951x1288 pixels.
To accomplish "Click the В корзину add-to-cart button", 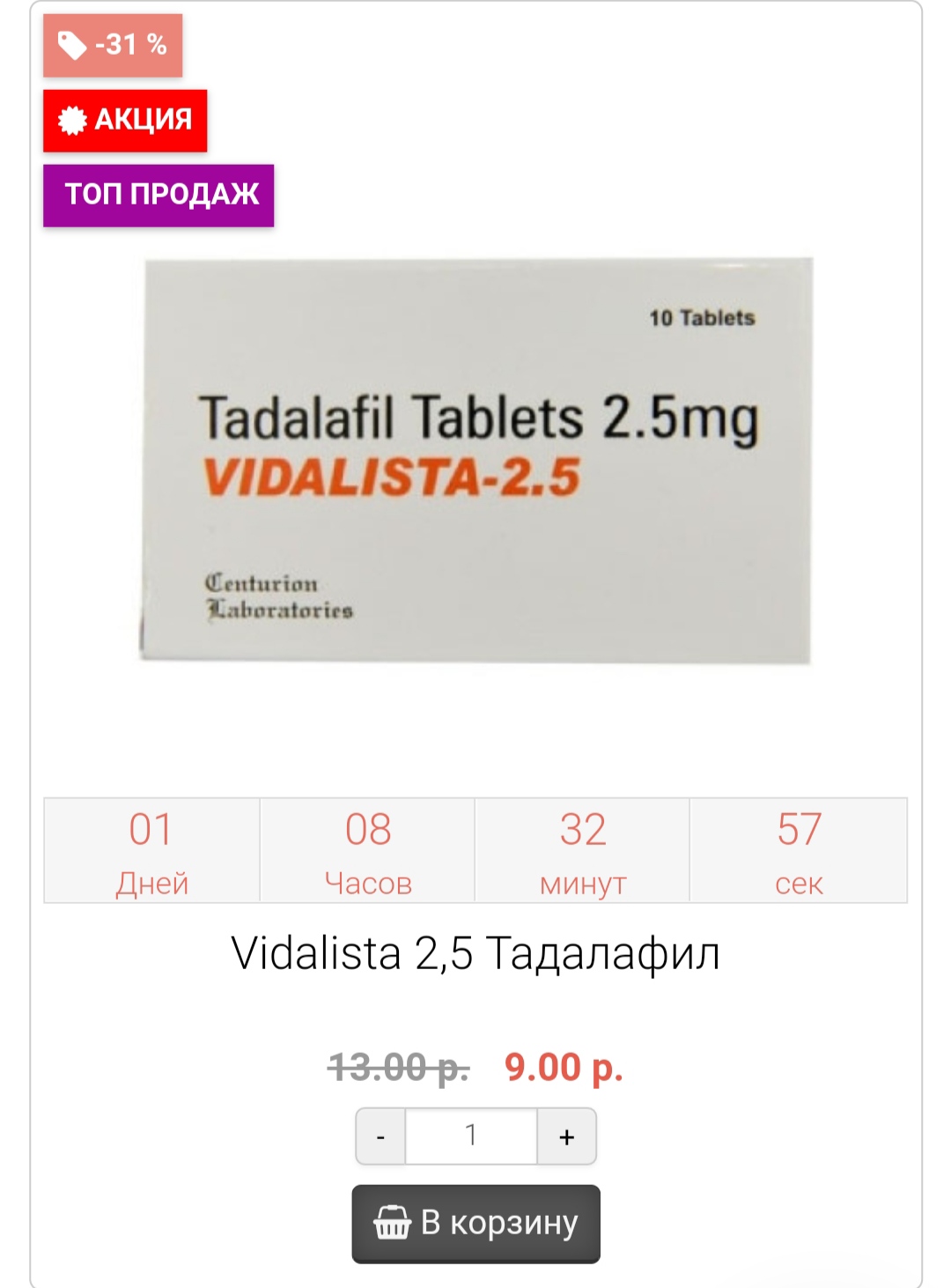I will pos(475,1223).
